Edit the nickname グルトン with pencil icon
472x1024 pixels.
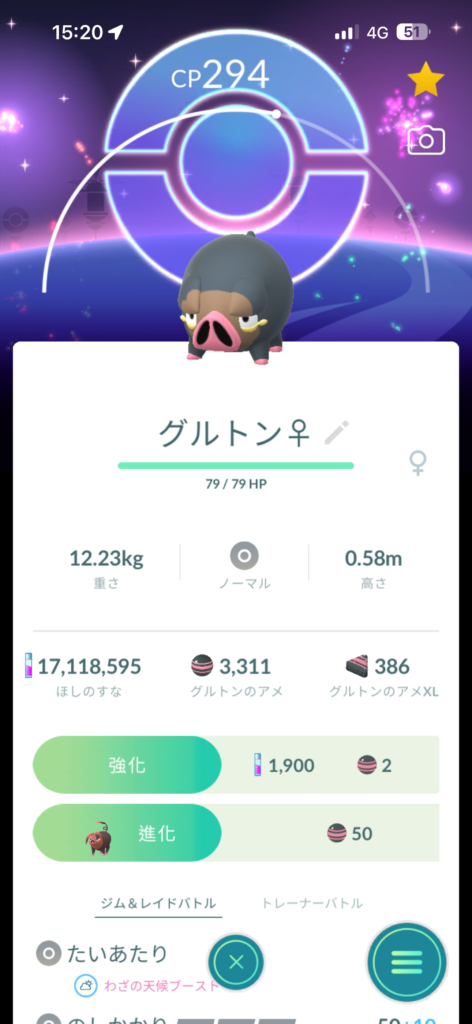pos(337,433)
